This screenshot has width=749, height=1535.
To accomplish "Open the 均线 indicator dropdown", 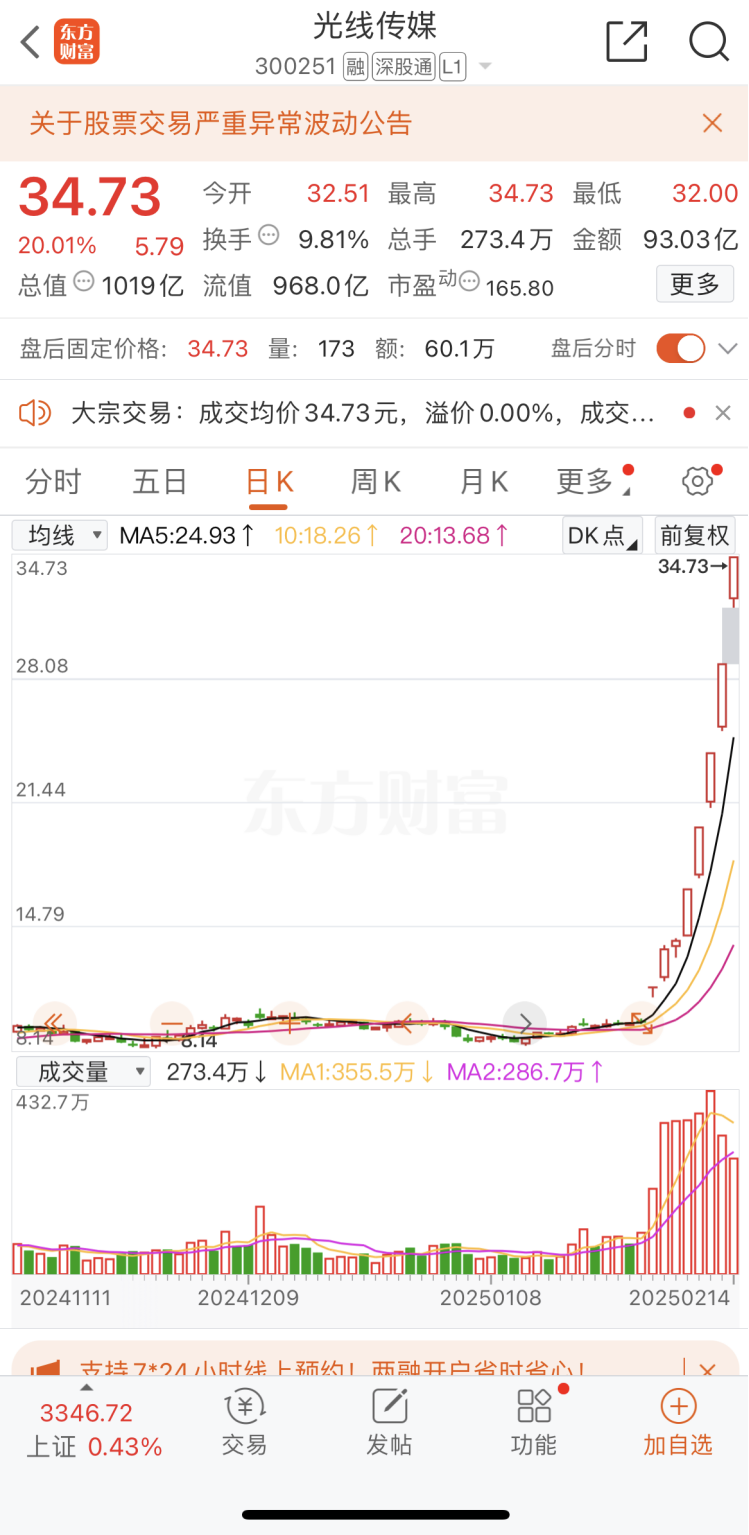I will click(x=59, y=535).
